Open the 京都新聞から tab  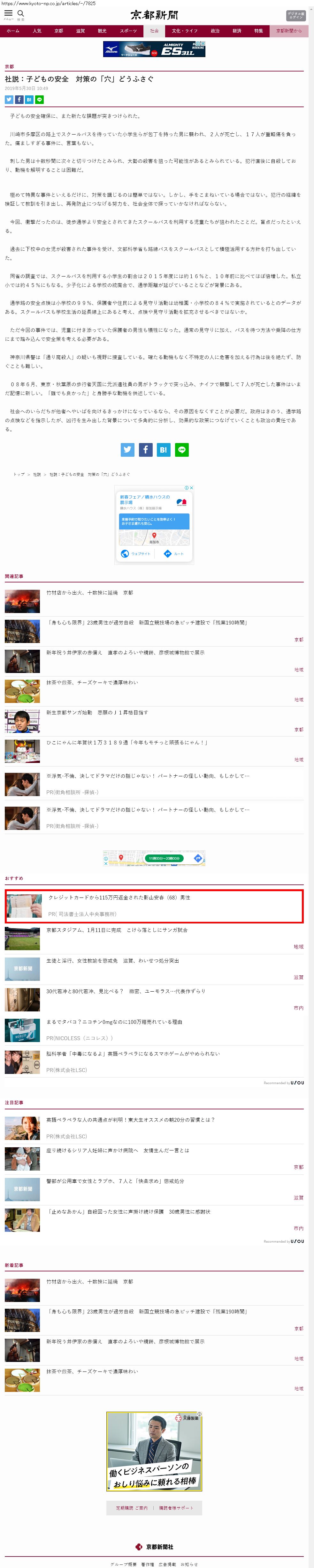pyautogui.click(x=288, y=30)
